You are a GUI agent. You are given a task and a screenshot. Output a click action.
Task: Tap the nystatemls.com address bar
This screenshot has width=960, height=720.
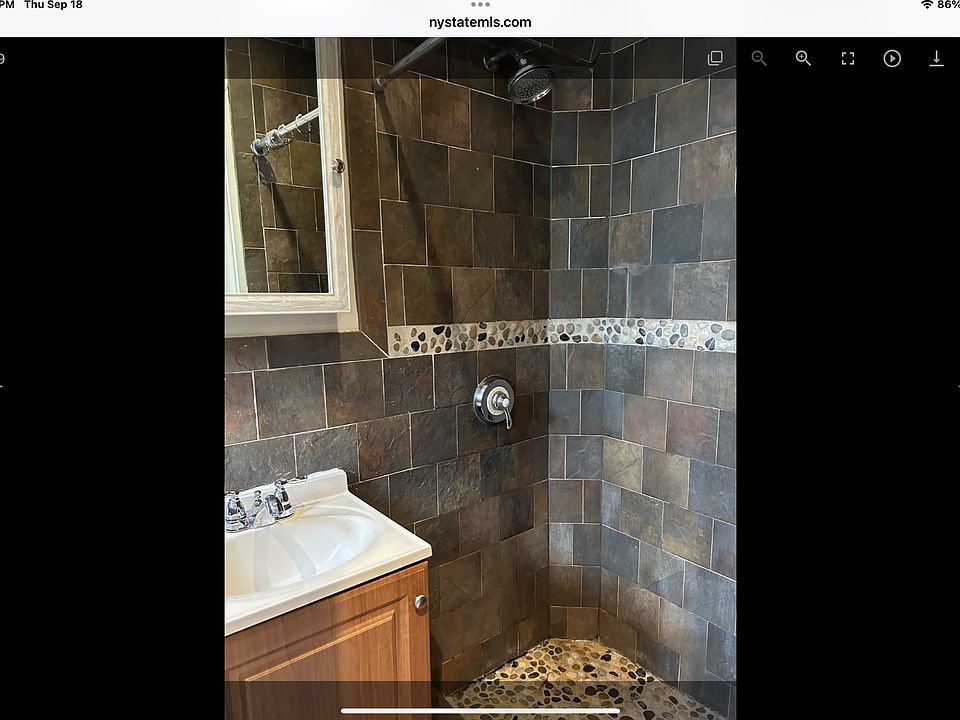(480, 22)
